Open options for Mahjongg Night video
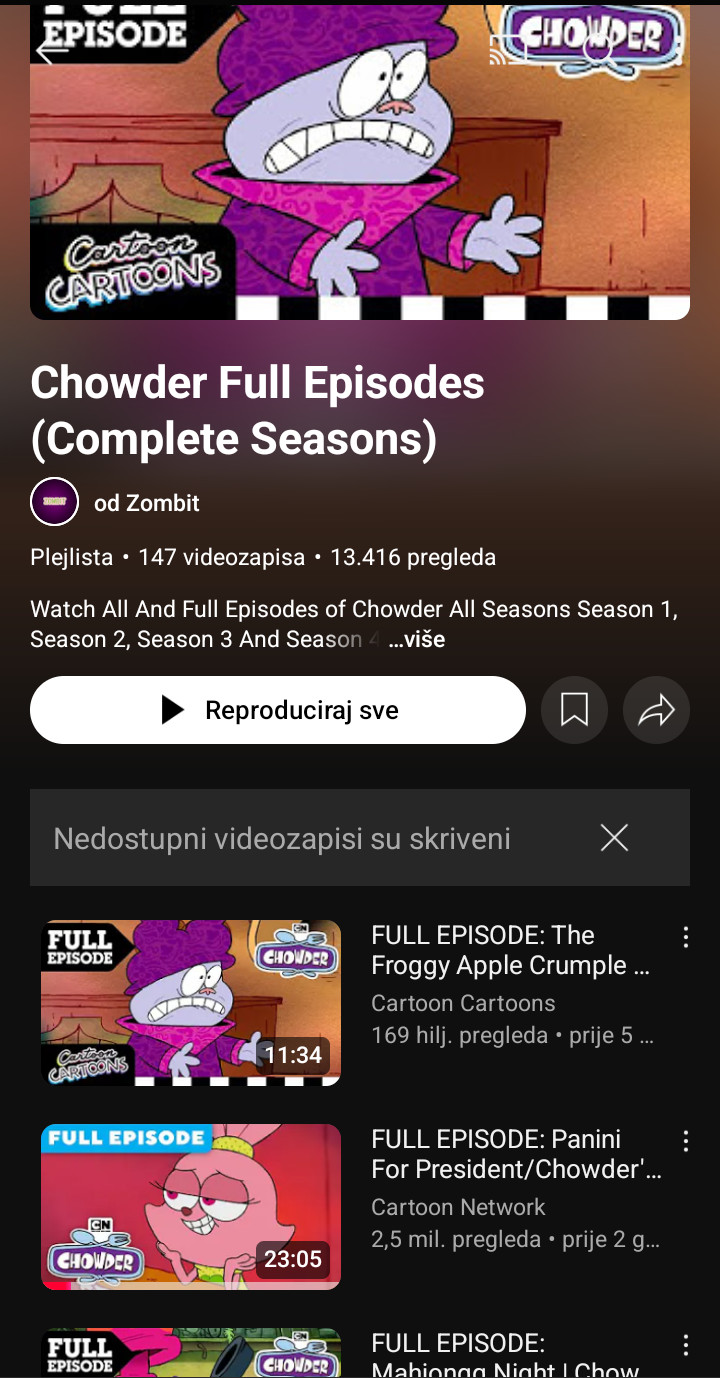 point(685,1345)
